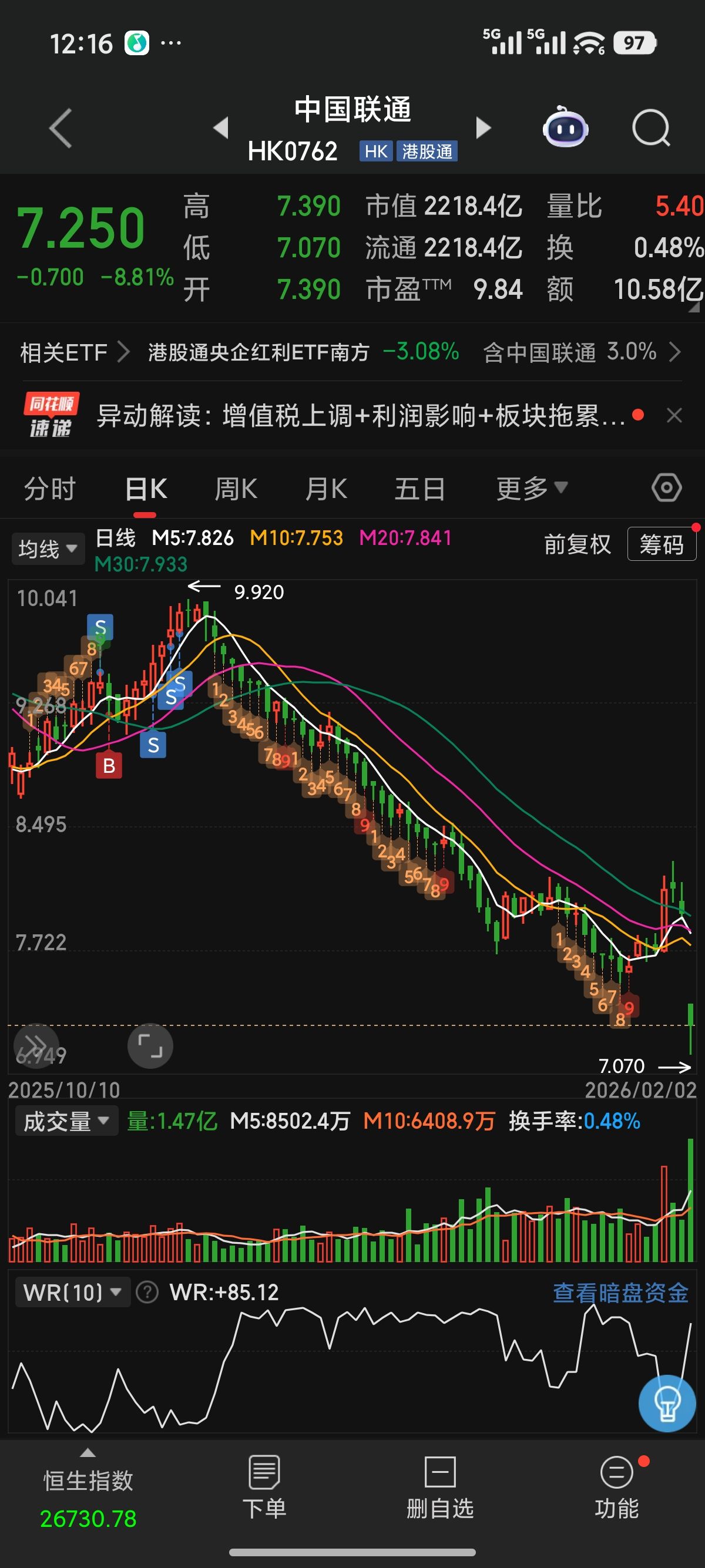Expand the 成交量 indicator dropdown

[66, 1121]
